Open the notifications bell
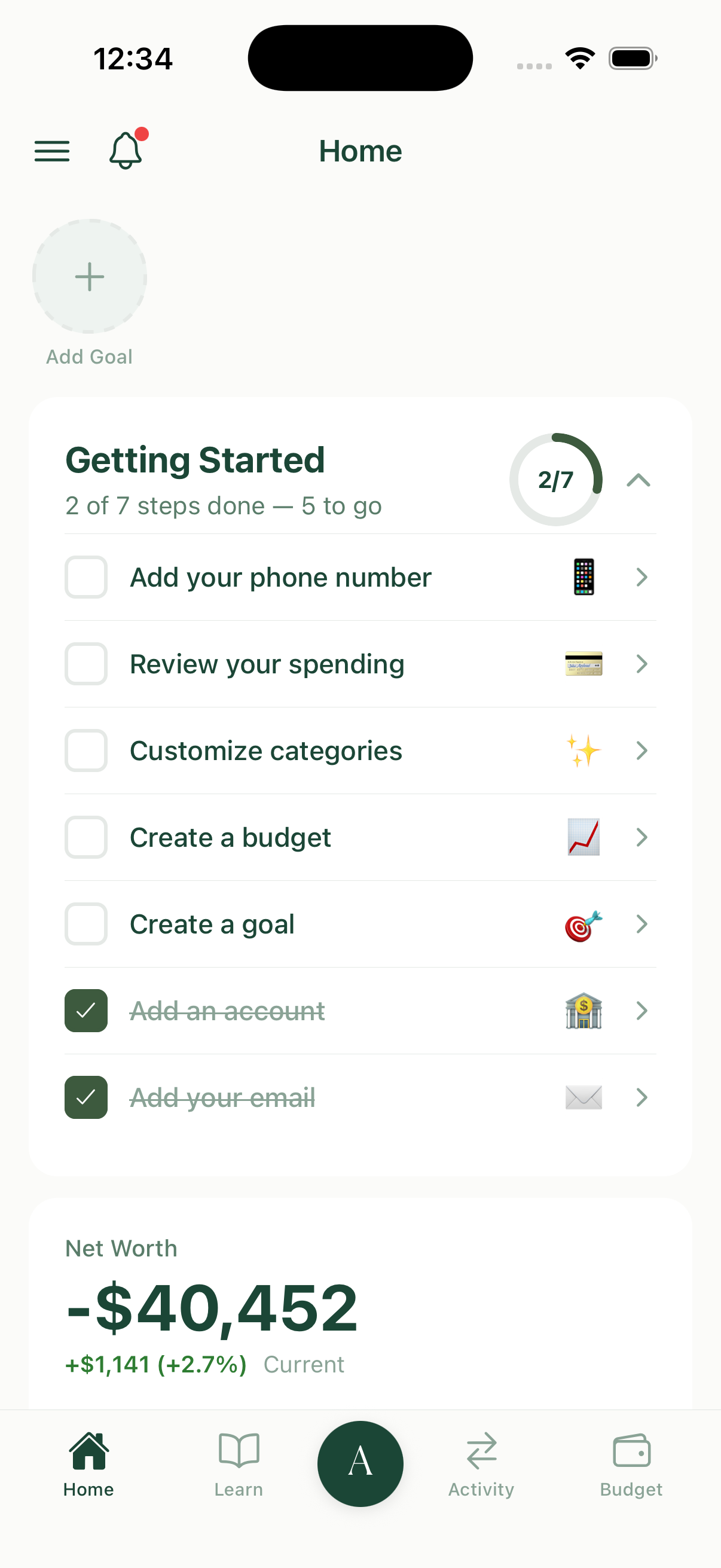The image size is (721, 1568). point(127,149)
